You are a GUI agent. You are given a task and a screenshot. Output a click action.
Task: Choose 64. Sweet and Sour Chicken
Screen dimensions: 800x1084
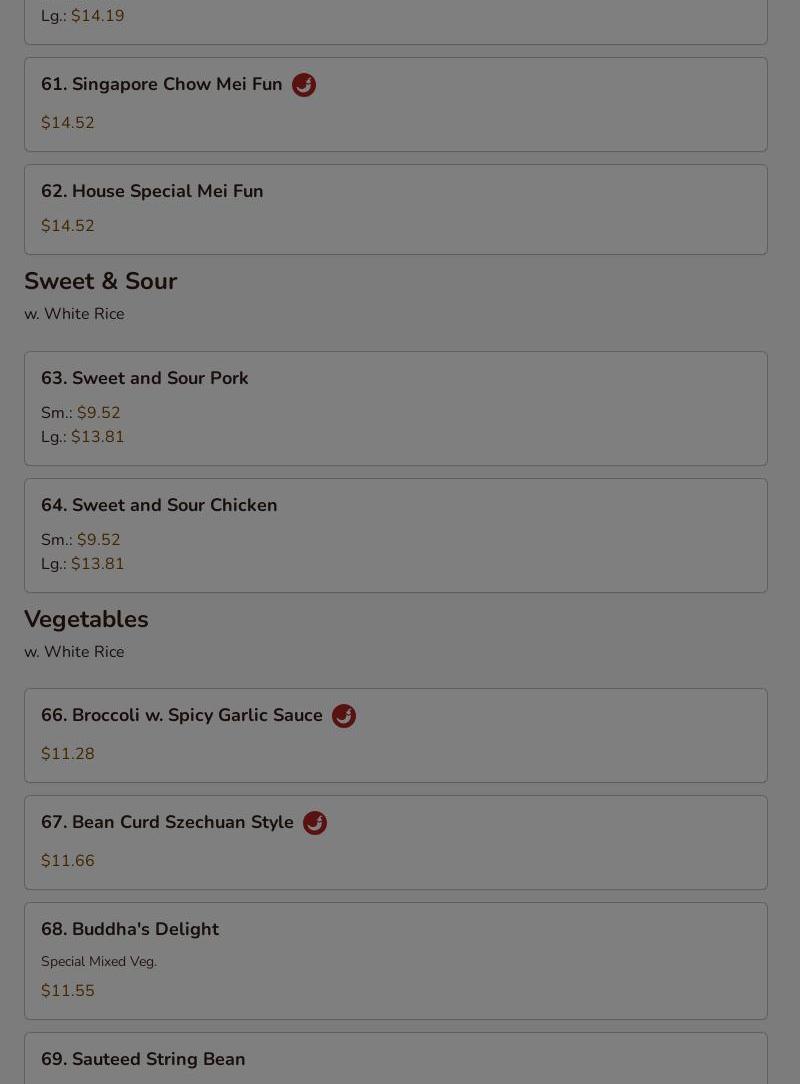pyautogui.click(x=396, y=536)
